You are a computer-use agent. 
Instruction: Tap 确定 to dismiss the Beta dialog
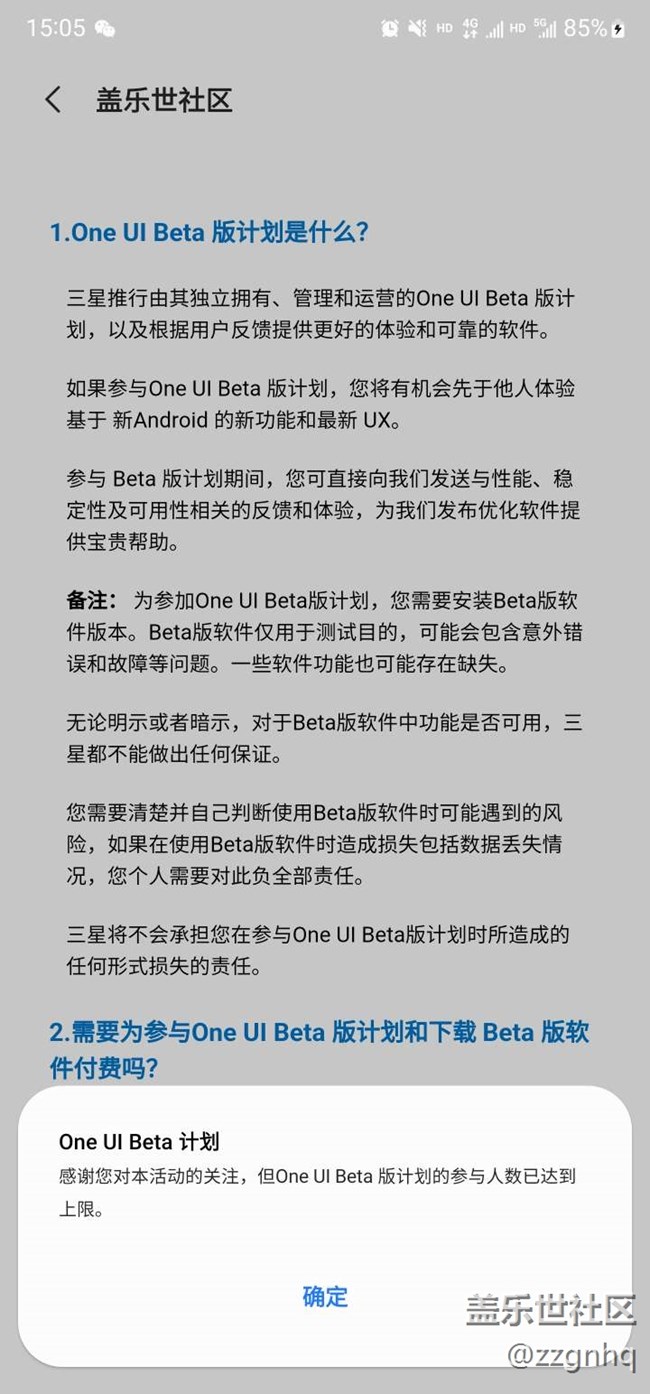pos(325,1297)
